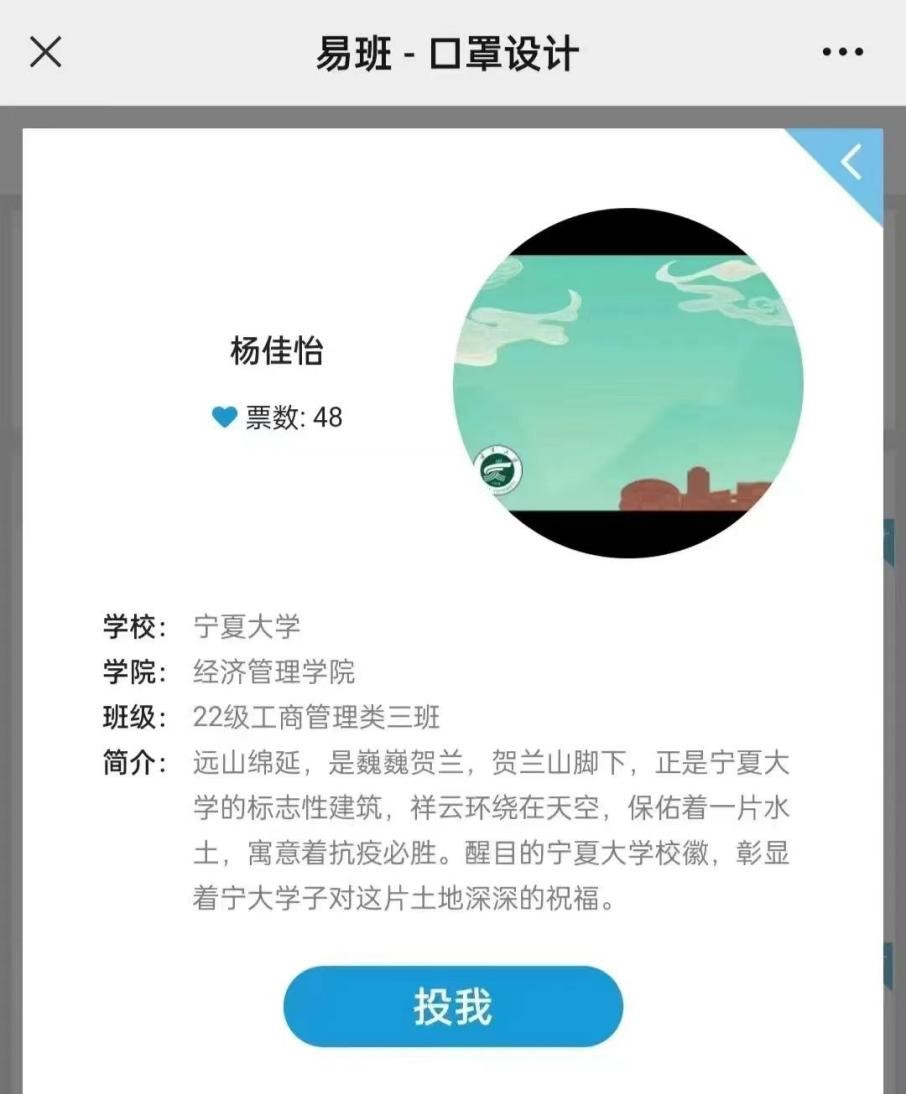
Task: Close the 易班 口罩设计 page
Action: [x=46, y=53]
